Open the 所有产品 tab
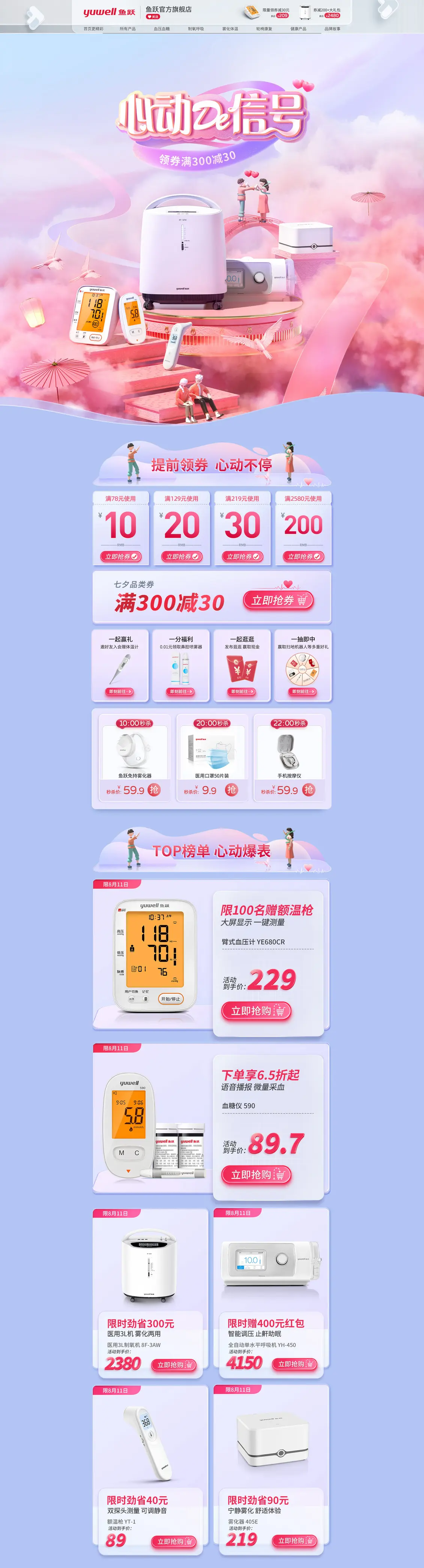Viewport: 424px width, 1568px height. click(x=128, y=29)
